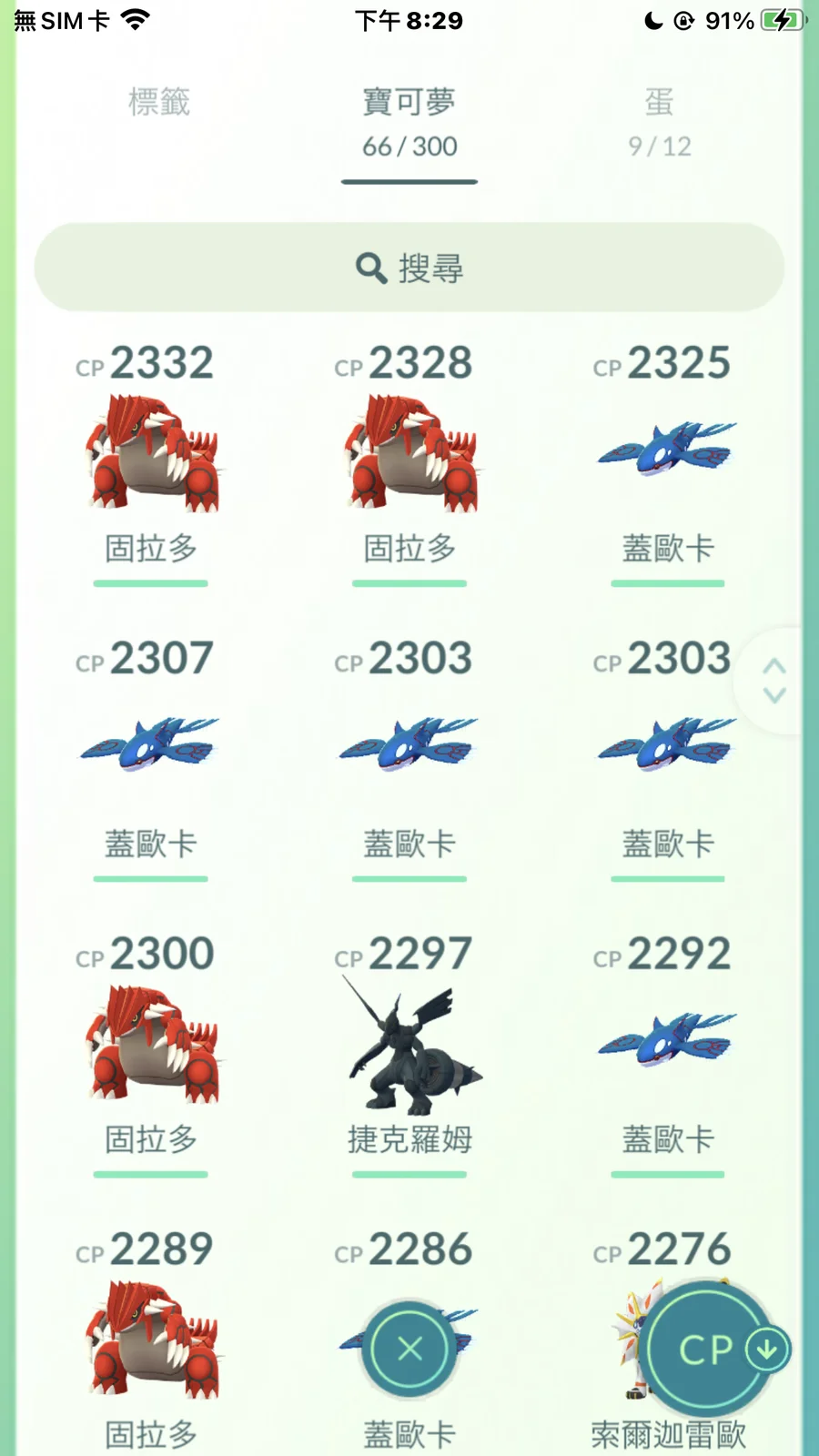The height and width of the screenshot is (1456, 819).
Task: Open 蓋歐卡 with CP 2307
Action: [x=151, y=746]
